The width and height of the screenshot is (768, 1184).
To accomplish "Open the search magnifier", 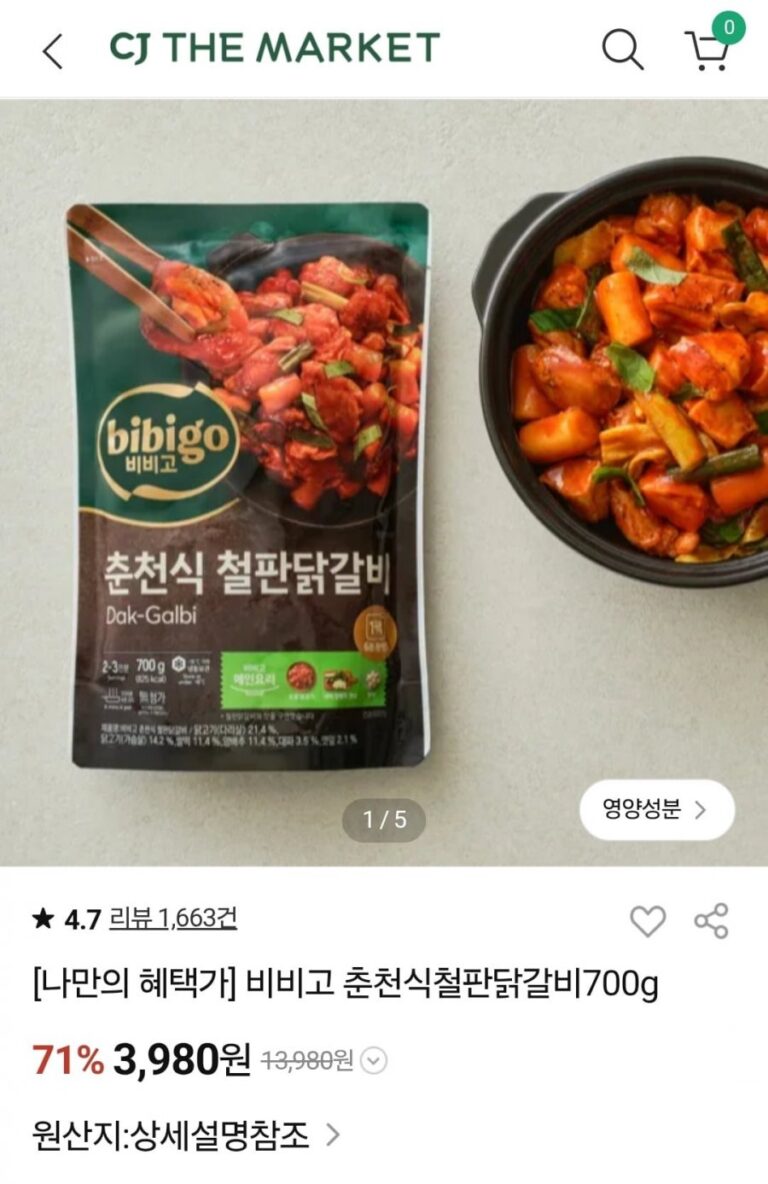I will 622,49.
